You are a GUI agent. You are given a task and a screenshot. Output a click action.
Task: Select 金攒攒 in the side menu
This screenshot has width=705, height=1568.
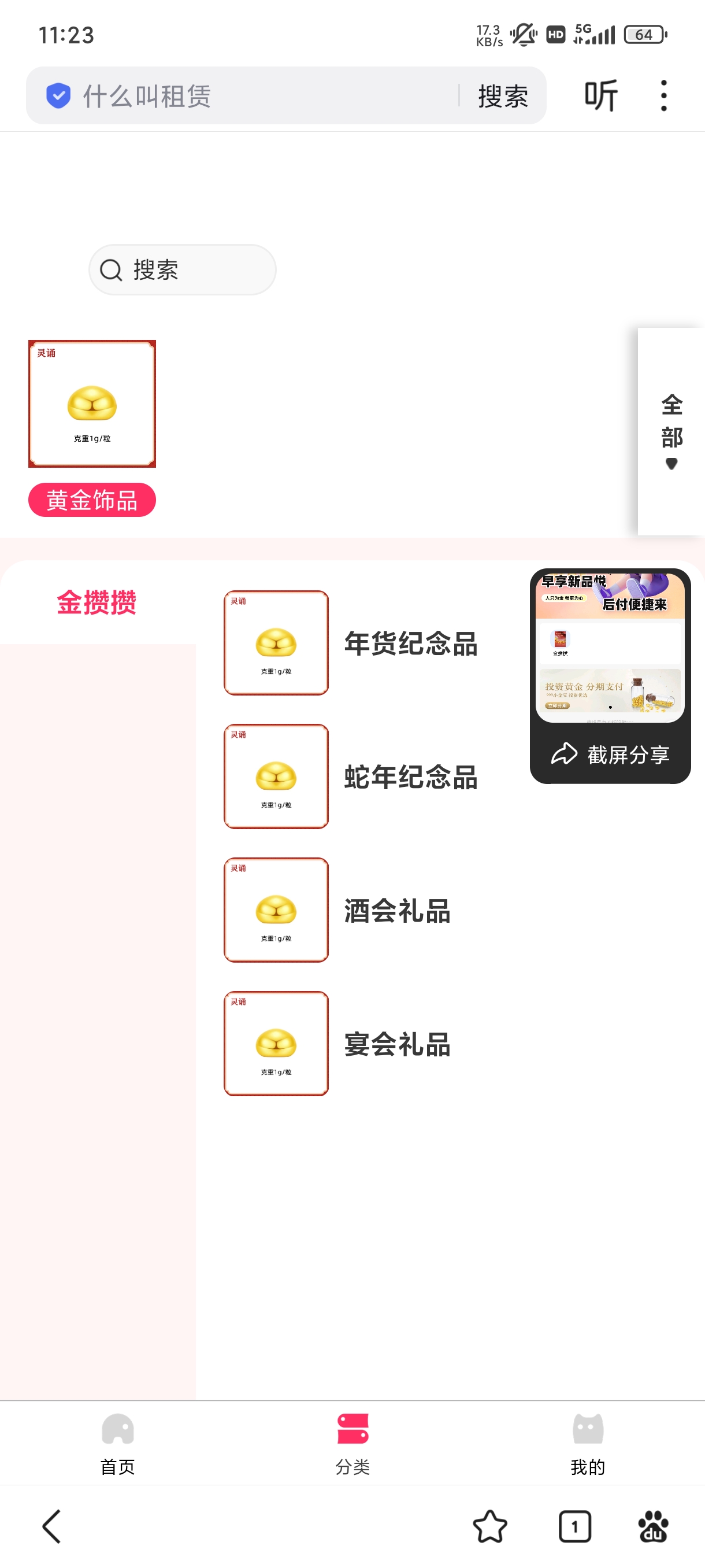[97, 602]
